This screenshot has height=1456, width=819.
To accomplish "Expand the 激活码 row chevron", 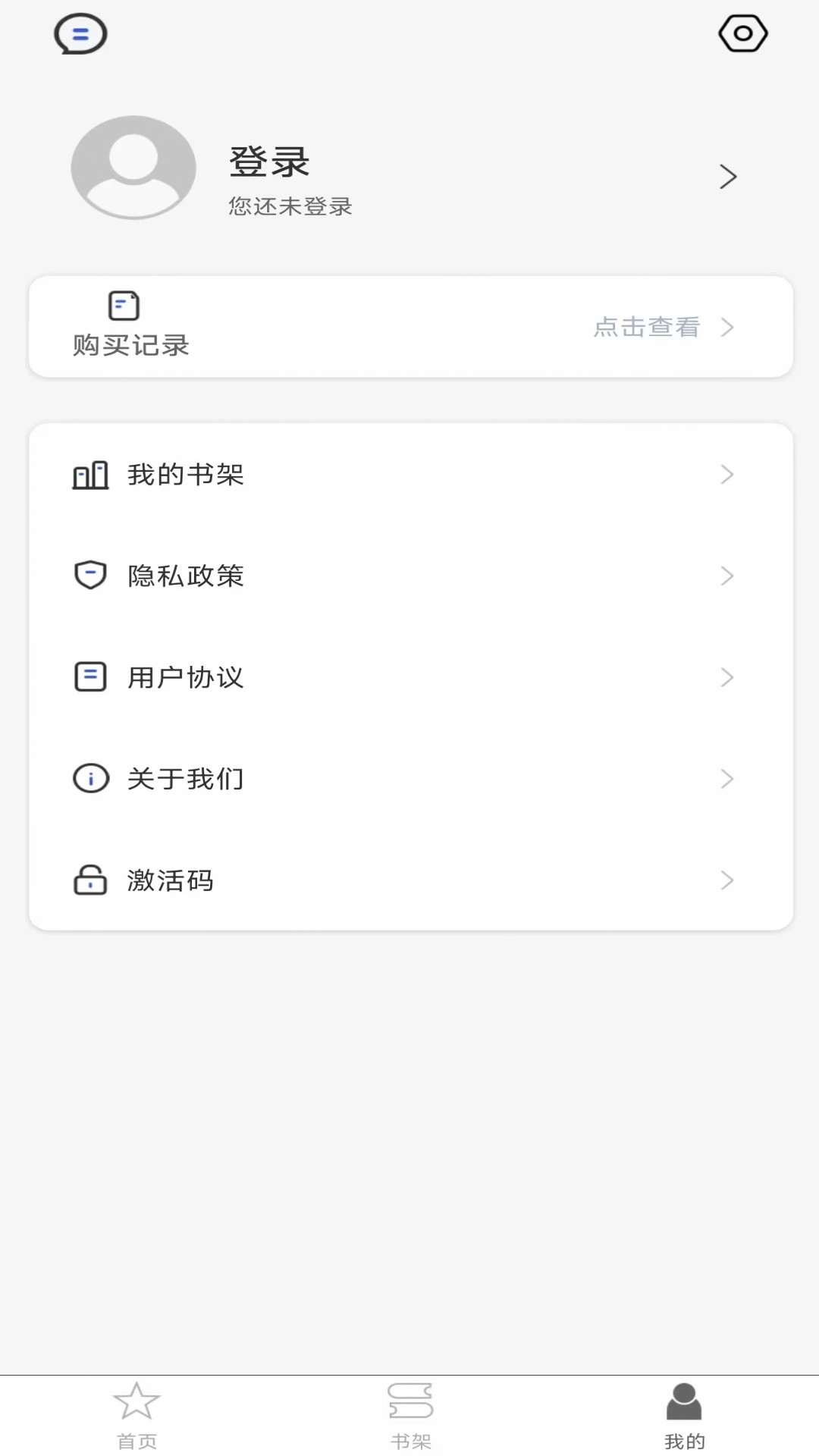I will pos(727,880).
